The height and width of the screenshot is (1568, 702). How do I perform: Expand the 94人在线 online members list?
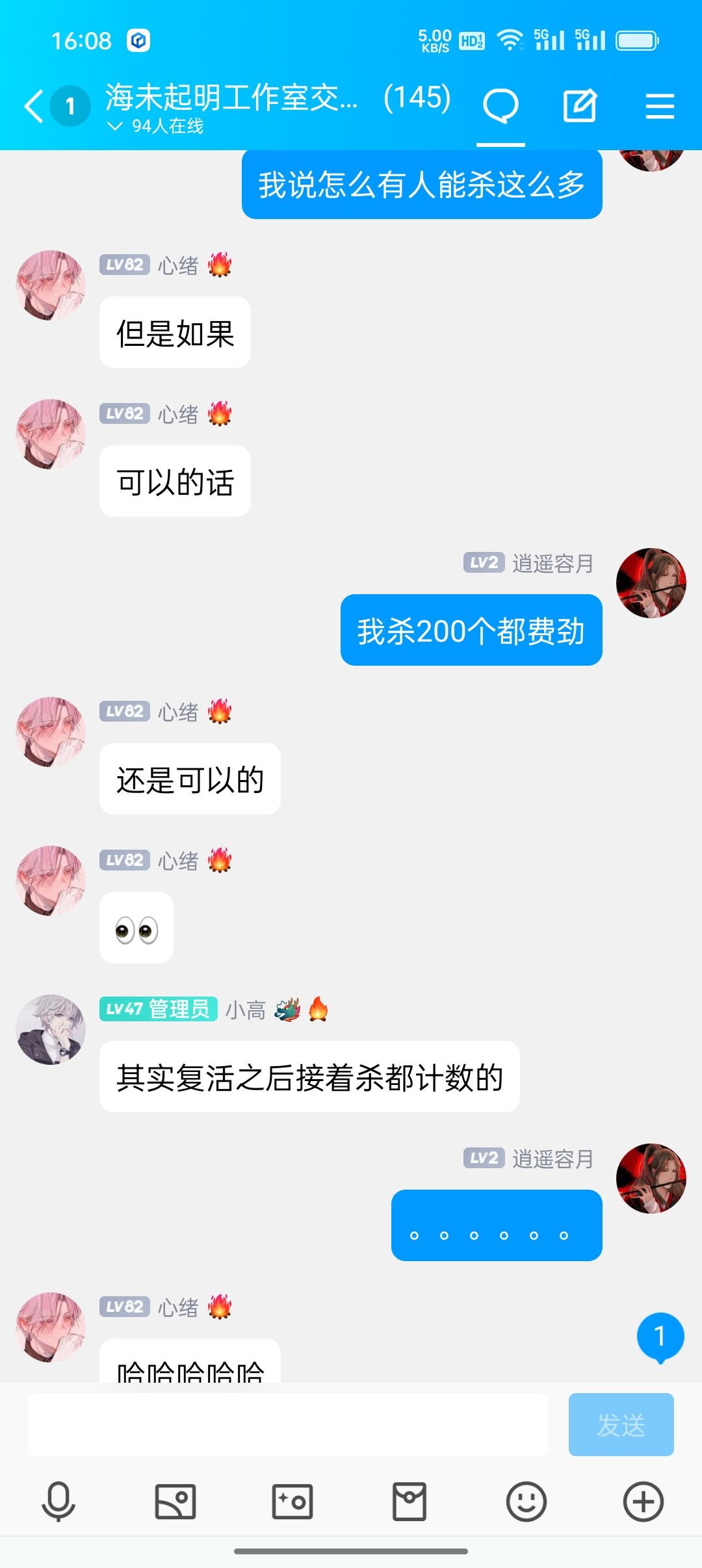[x=155, y=126]
